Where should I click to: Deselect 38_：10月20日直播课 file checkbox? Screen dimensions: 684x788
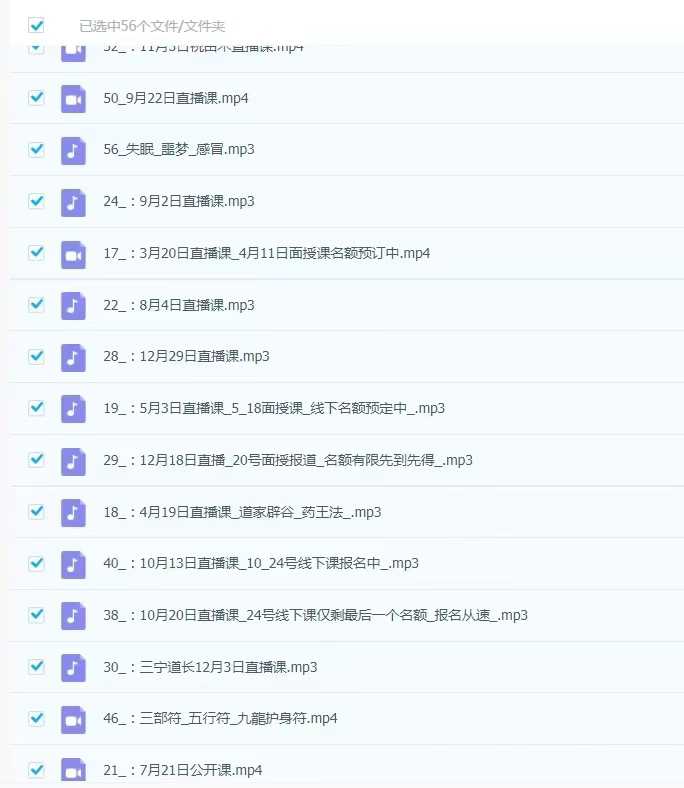tap(37, 615)
